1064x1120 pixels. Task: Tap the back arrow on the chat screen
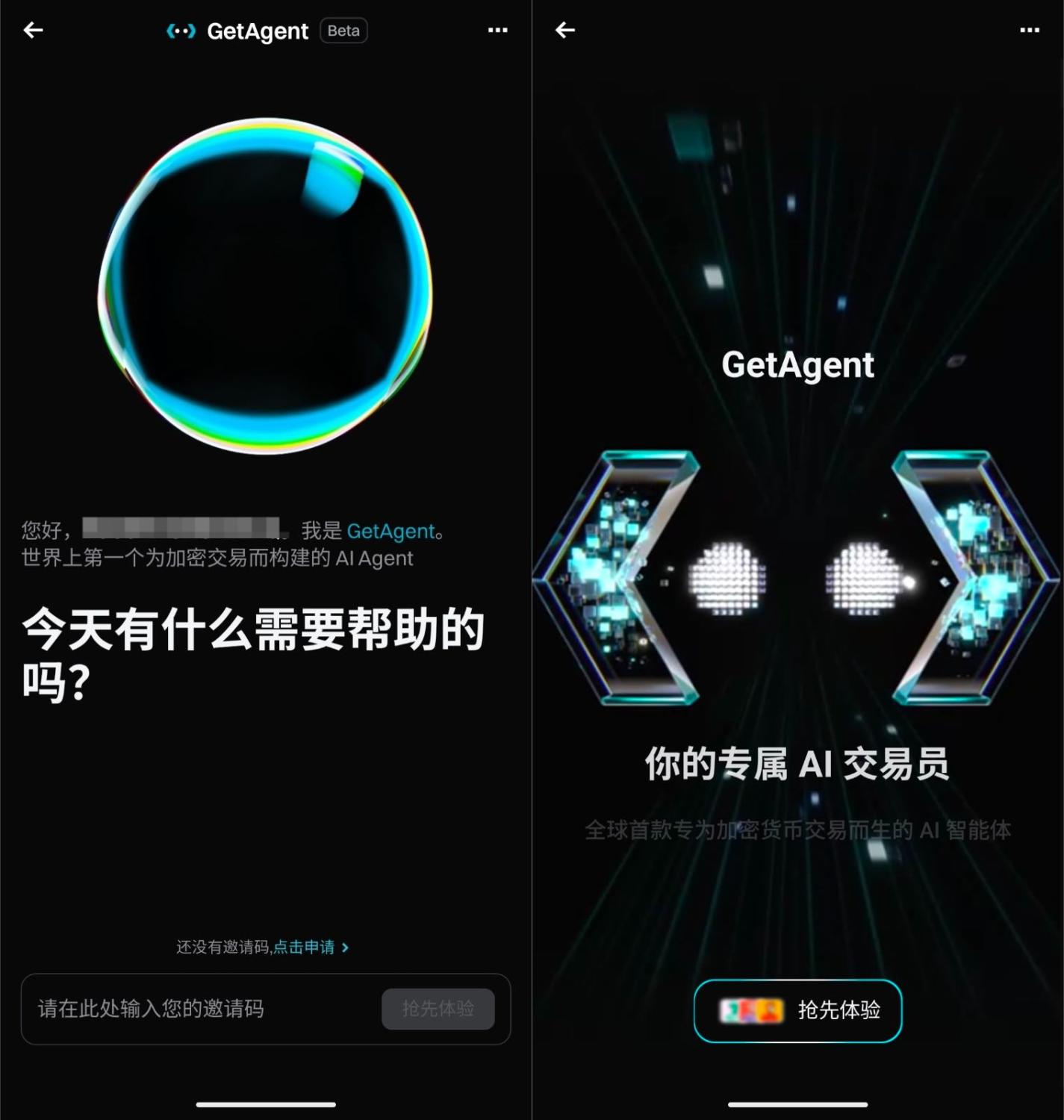pos(33,31)
